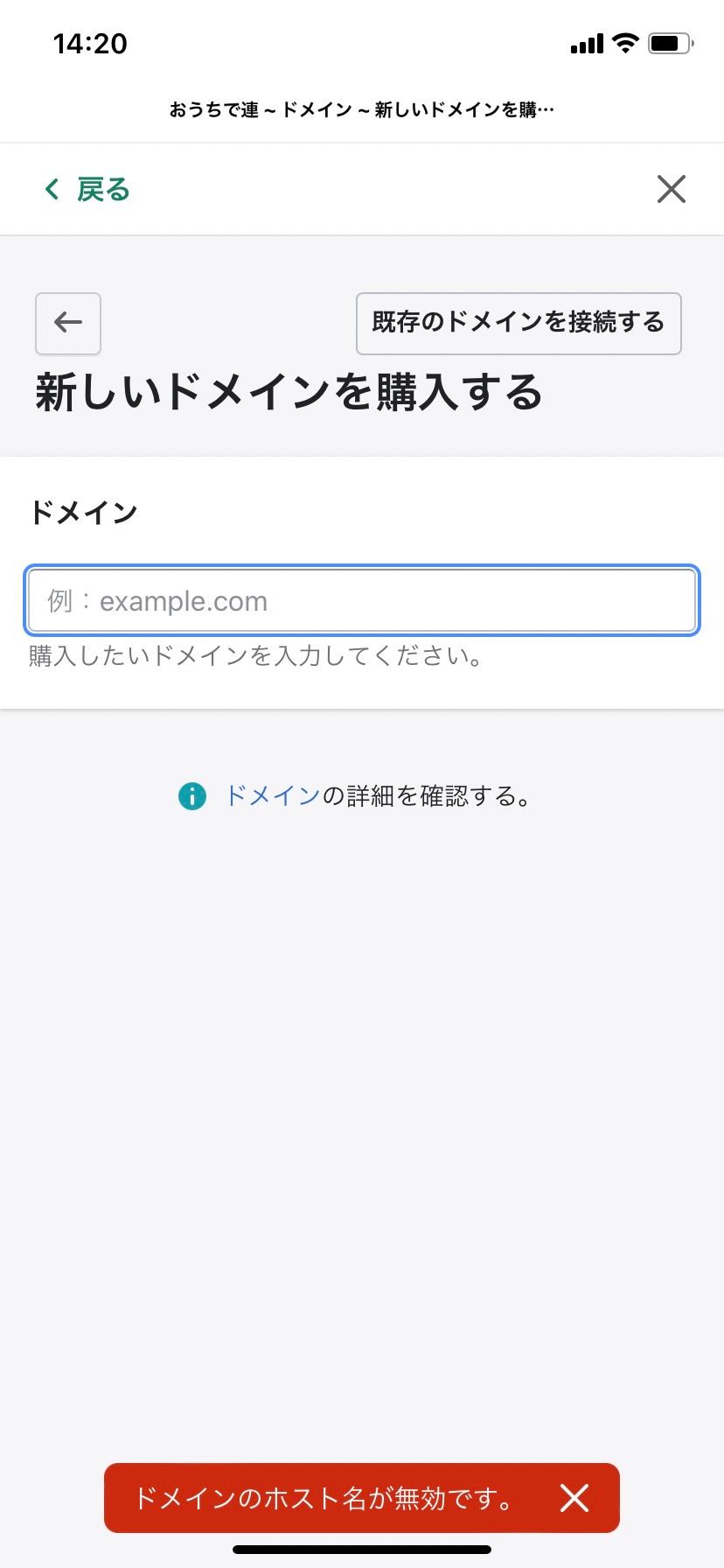Dismiss the invalid hostname error toast
Viewport: 724px width, 1568px height.
pos(574,1498)
